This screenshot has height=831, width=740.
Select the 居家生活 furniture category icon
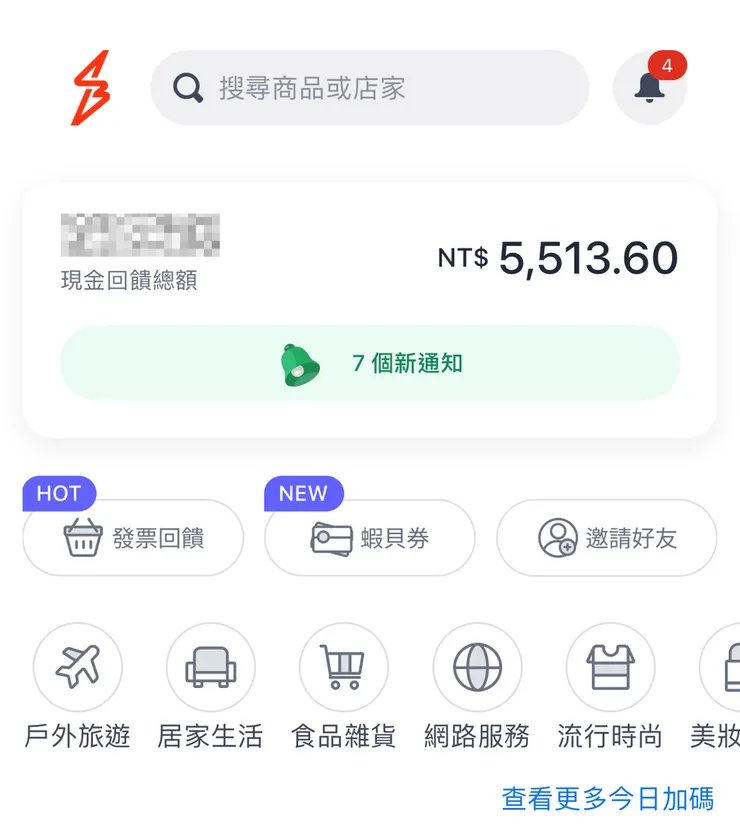[x=210, y=667]
